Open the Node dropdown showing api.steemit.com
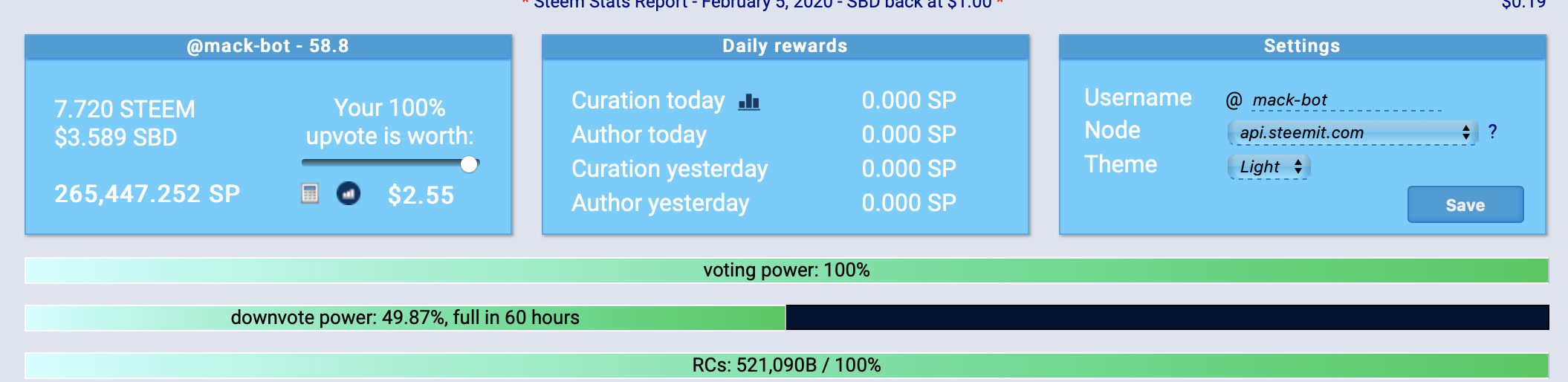The width and height of the screenshot is (1568, 382). pos(1351,132)
